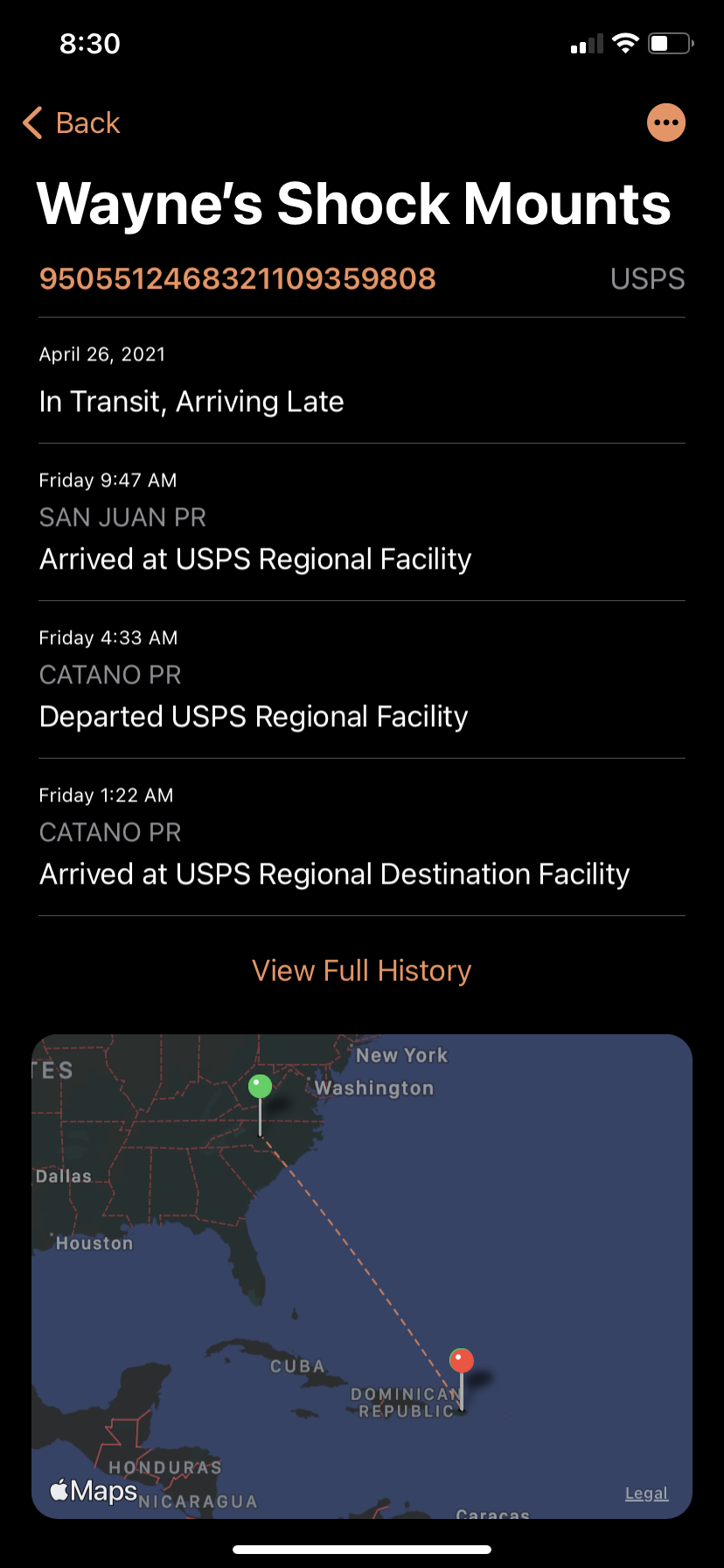View the full tracking history
This screenshot has width=724, height=1568.
click(362, 970)
